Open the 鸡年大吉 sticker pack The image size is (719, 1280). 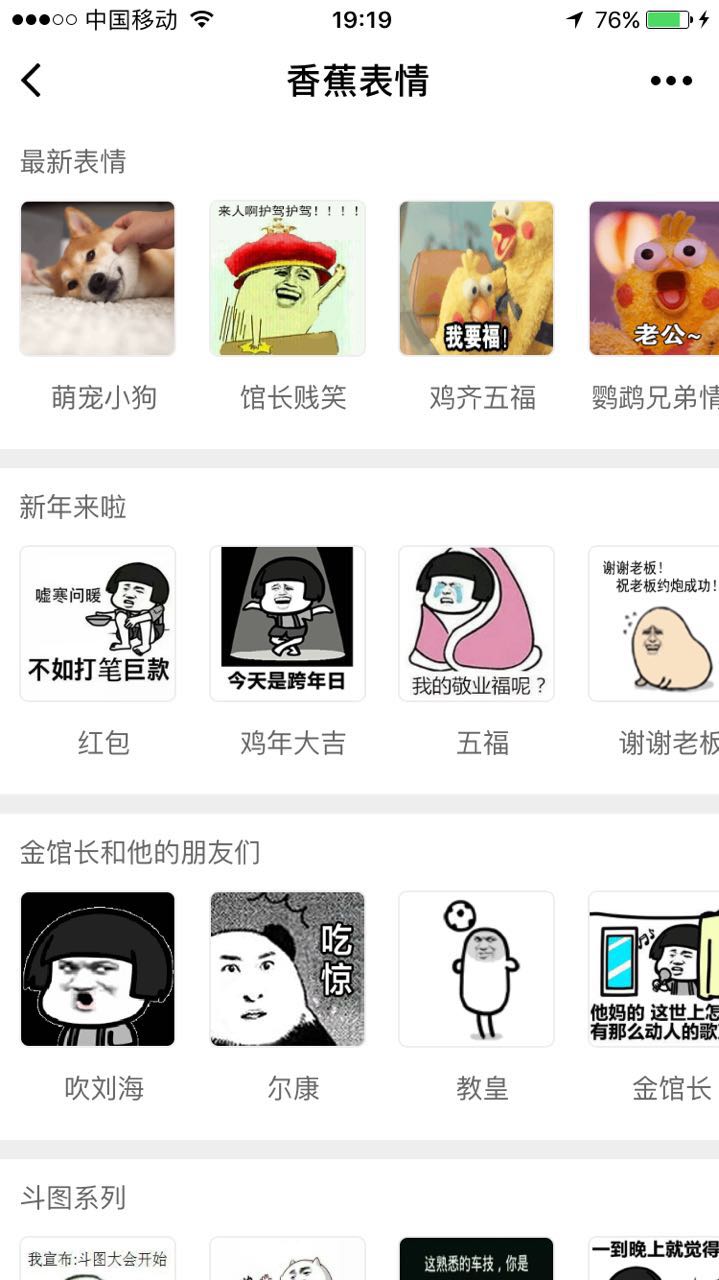[288, 624]
